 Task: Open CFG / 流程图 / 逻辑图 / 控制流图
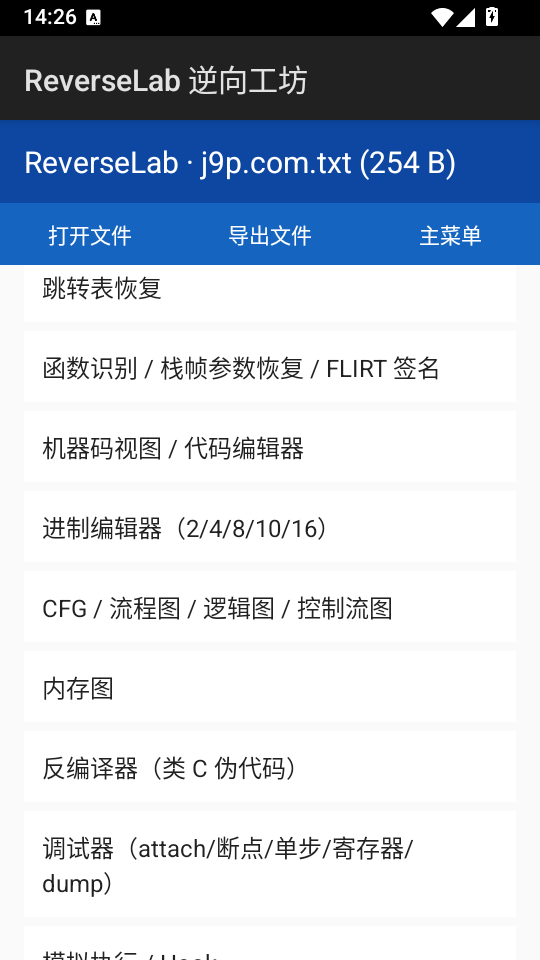(x=270, y=607)
